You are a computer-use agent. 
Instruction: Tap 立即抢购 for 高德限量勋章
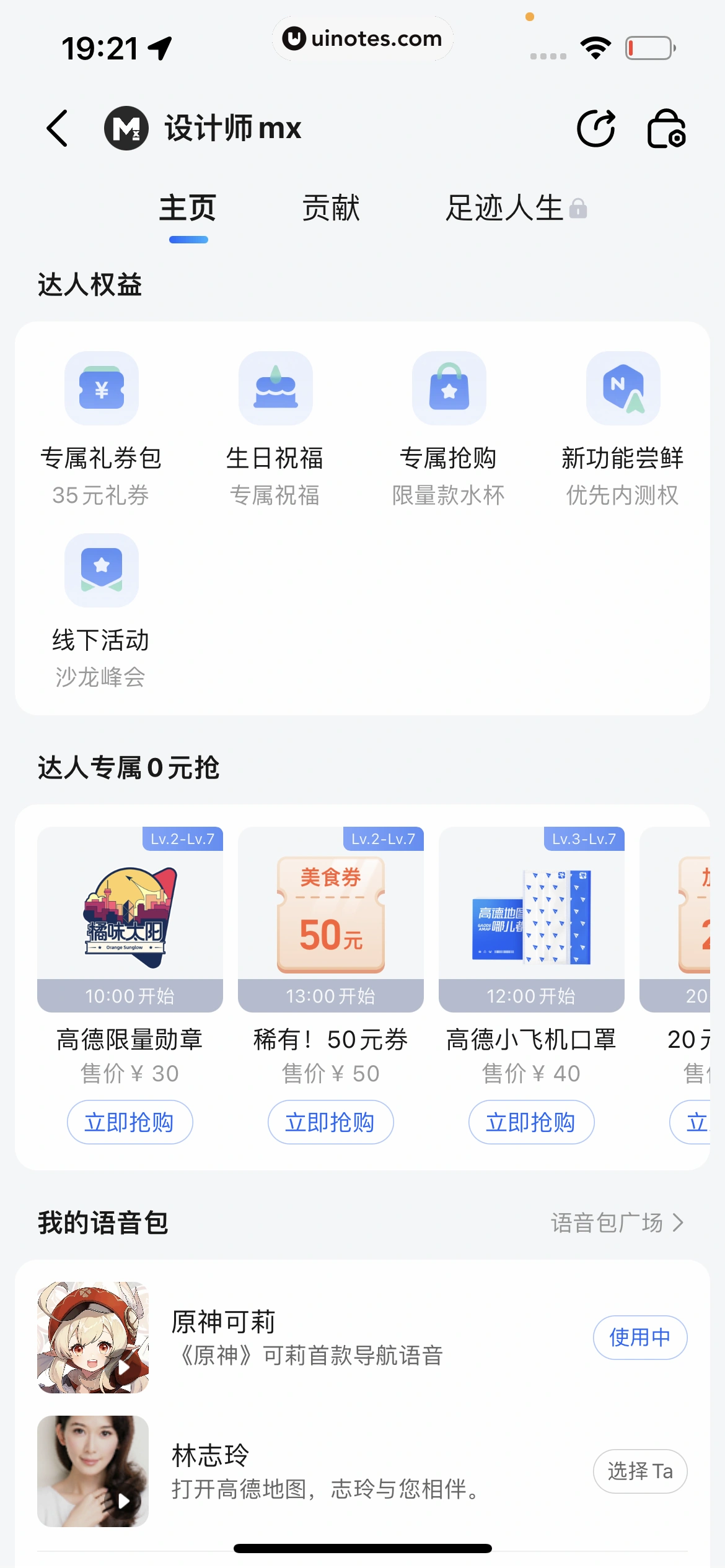tap(130, 1122)
